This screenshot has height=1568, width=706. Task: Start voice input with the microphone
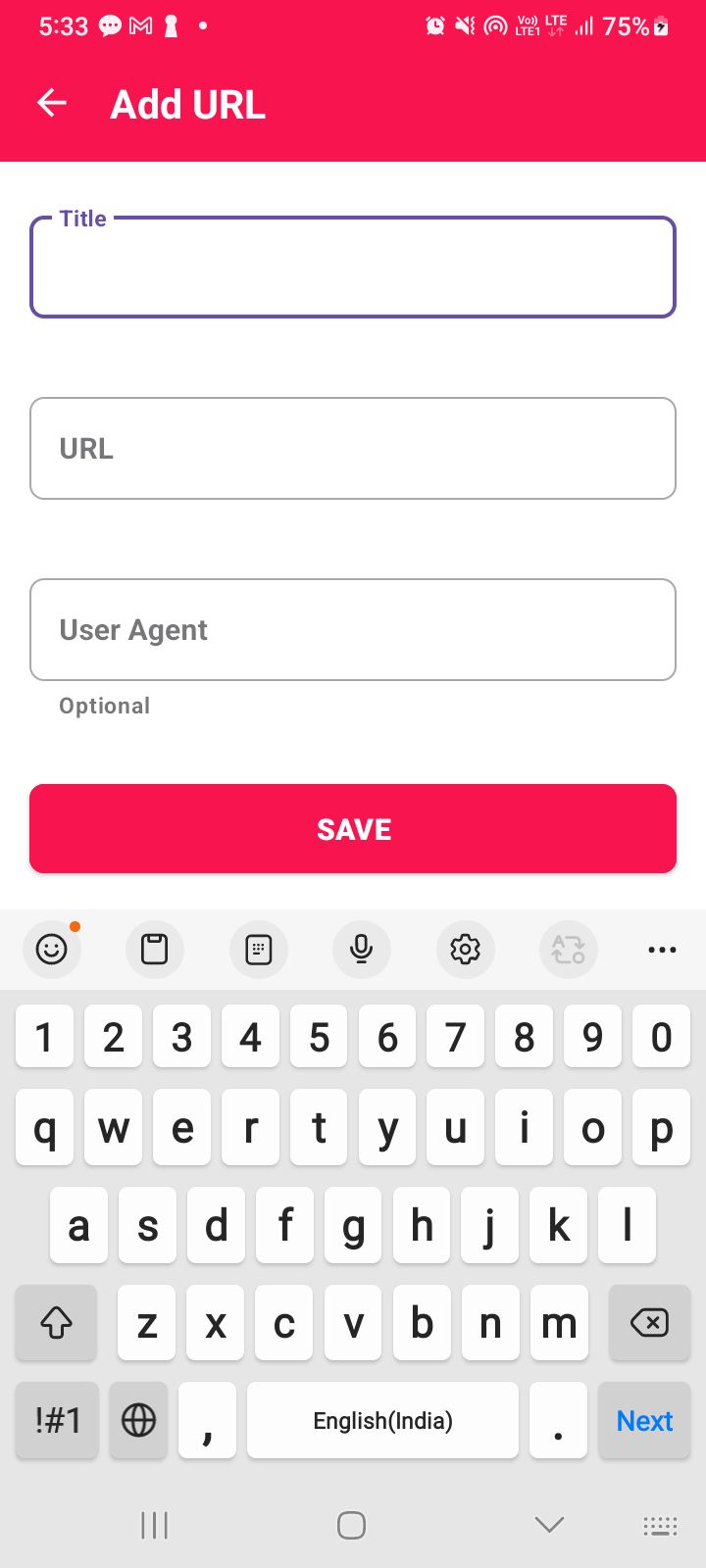[362, 949]
